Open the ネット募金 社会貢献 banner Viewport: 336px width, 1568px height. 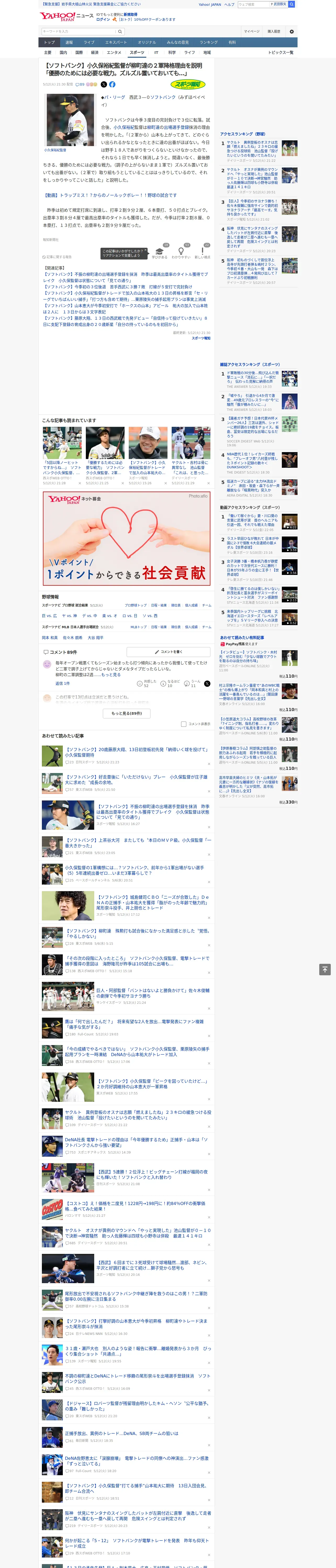click(126, 538)
